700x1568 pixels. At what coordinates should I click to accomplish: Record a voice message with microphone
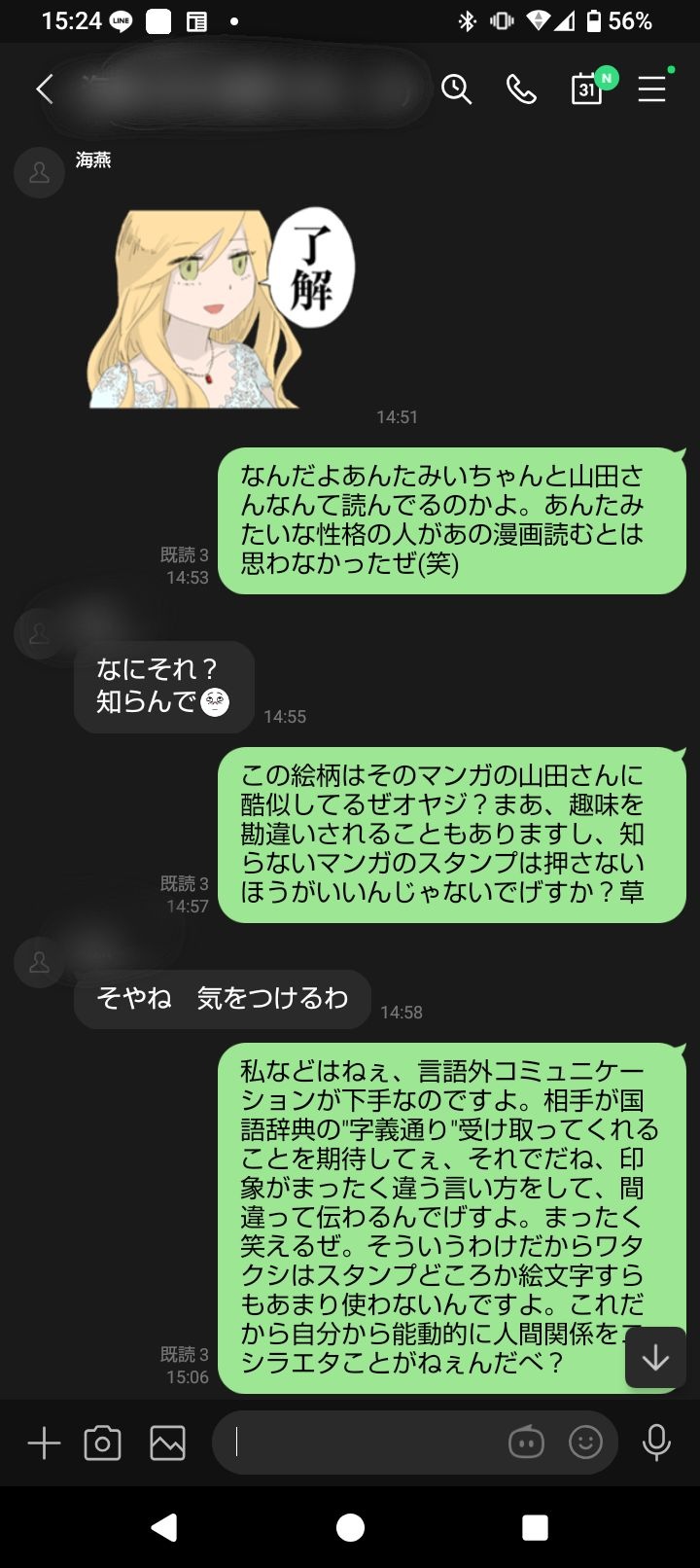(x=656, y=1443)
